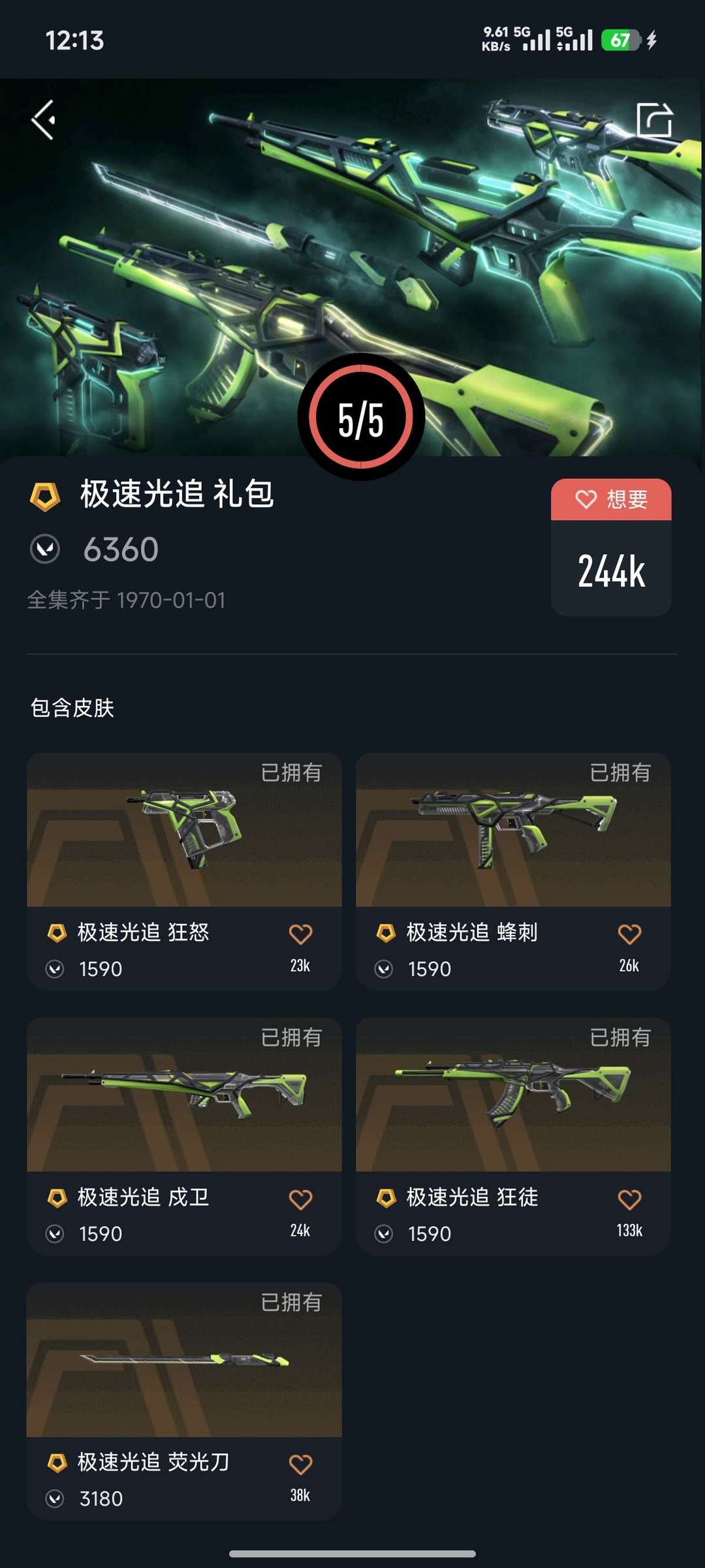Like the 极速光追 戍卫 skin
This screenshot has width=705, height=1568.
(300, 1199)
